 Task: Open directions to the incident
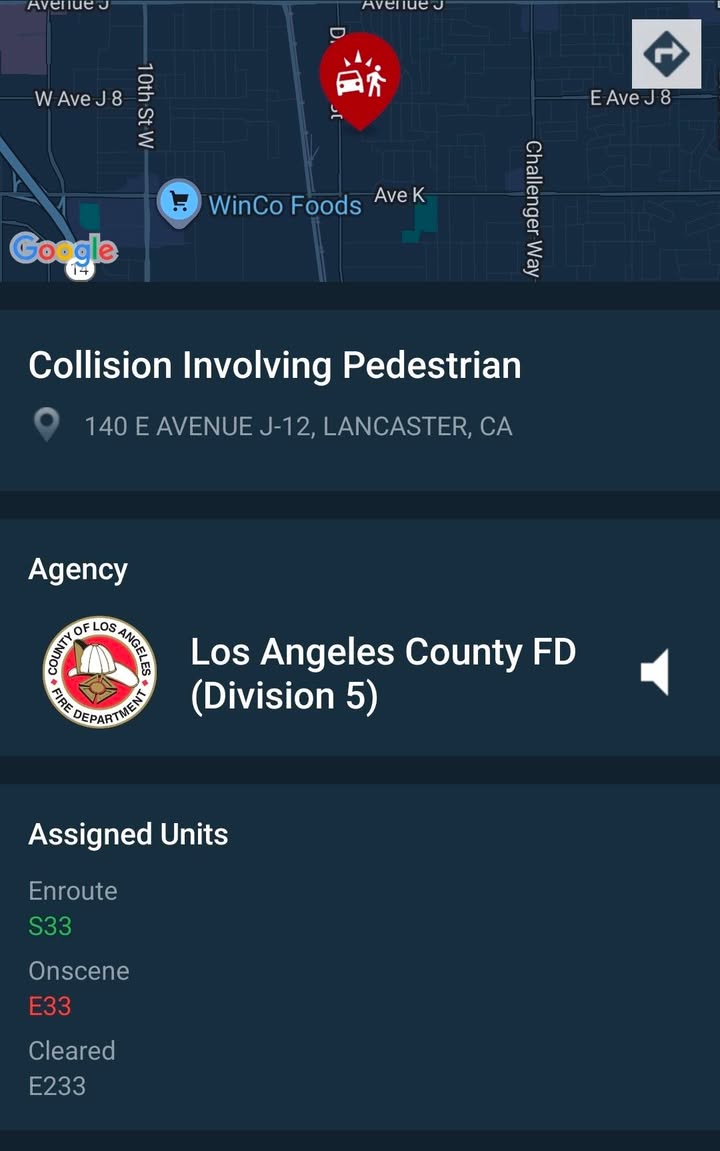(x=666, y=54)
